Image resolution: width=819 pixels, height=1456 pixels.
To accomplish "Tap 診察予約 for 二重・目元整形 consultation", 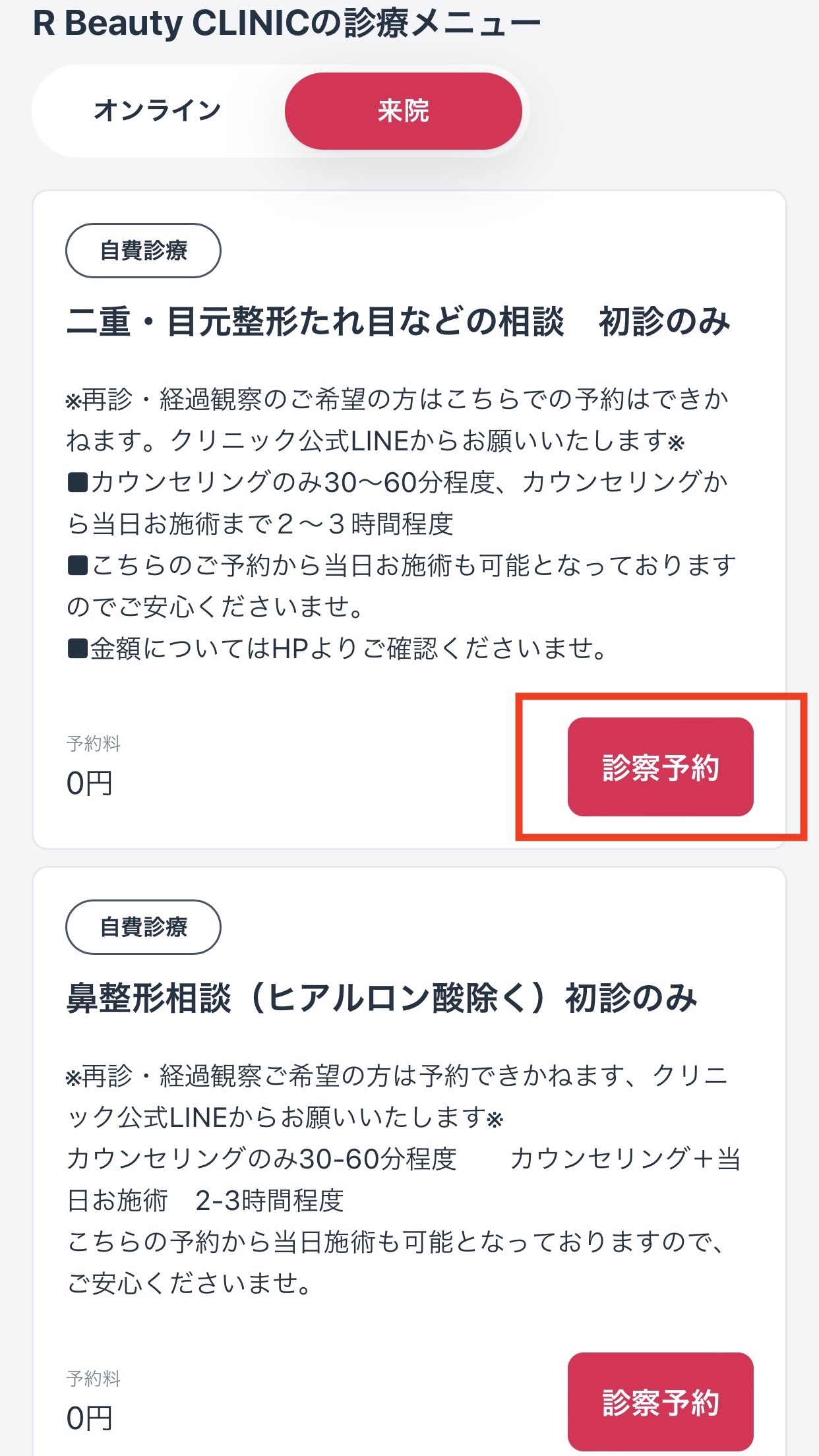I will (660, 767).
